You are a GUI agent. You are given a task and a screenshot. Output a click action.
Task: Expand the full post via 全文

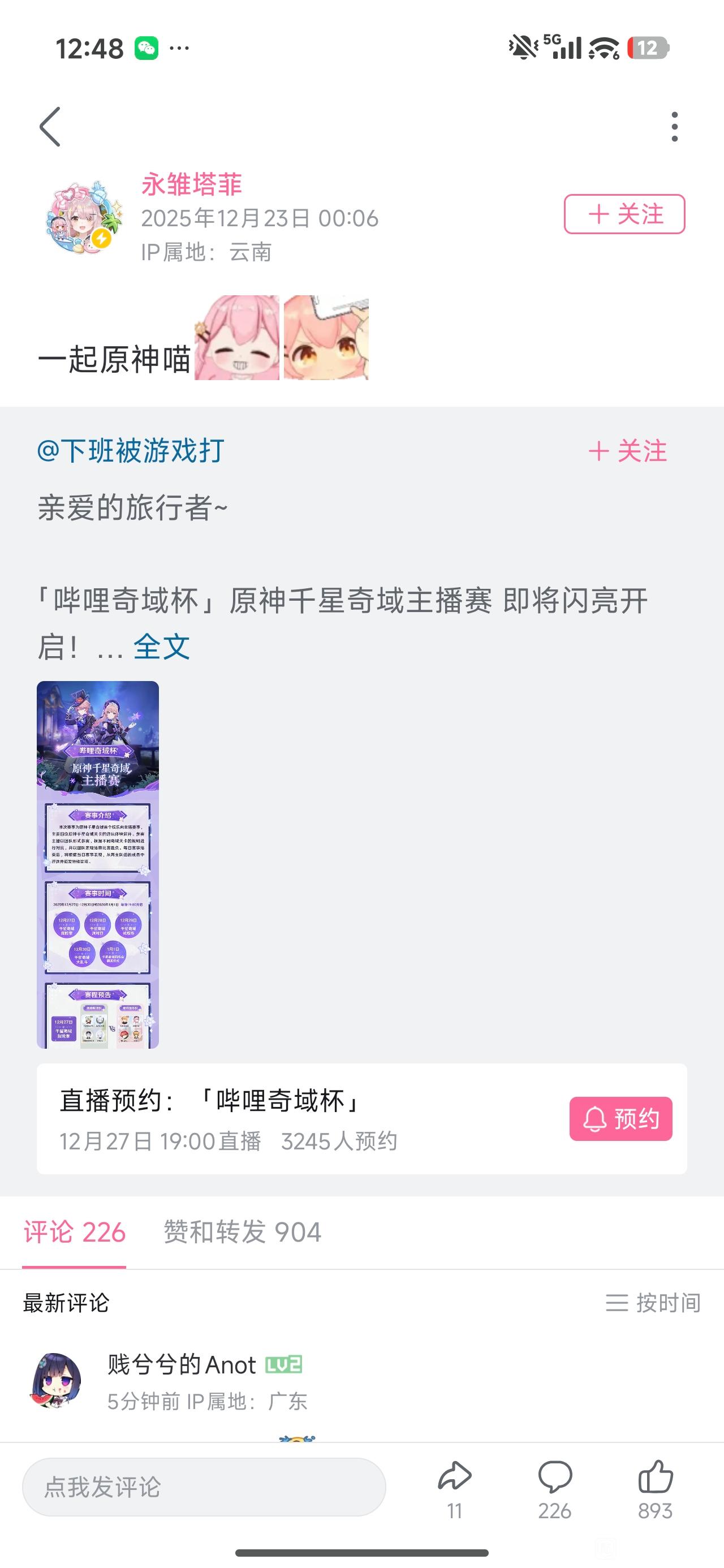161,647
